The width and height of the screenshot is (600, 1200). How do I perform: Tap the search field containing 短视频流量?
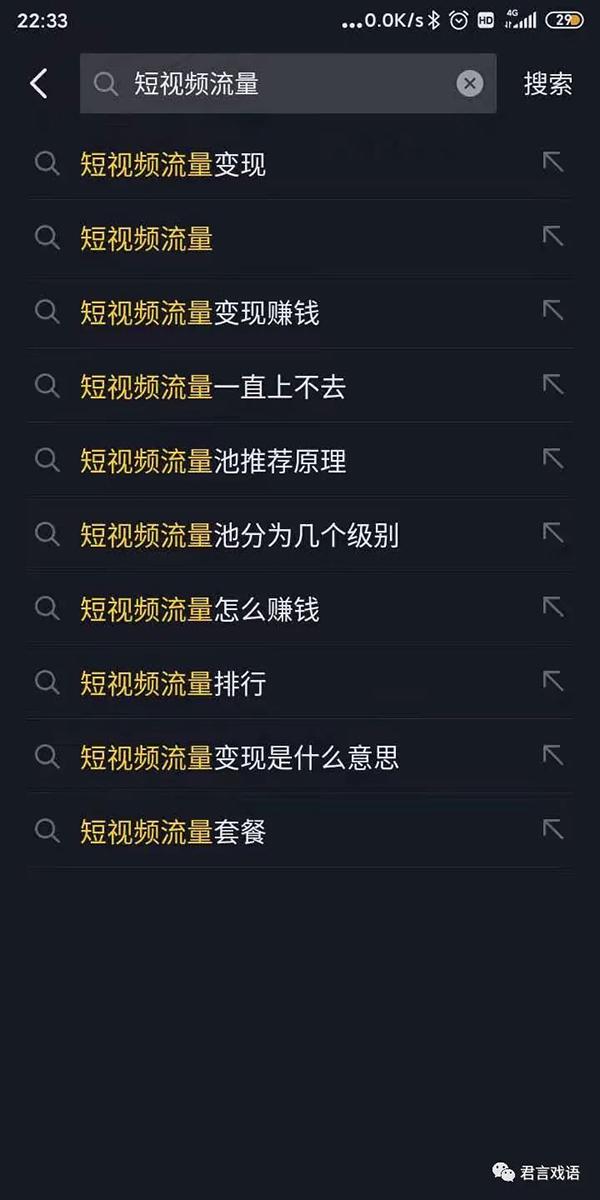[280, 84]
